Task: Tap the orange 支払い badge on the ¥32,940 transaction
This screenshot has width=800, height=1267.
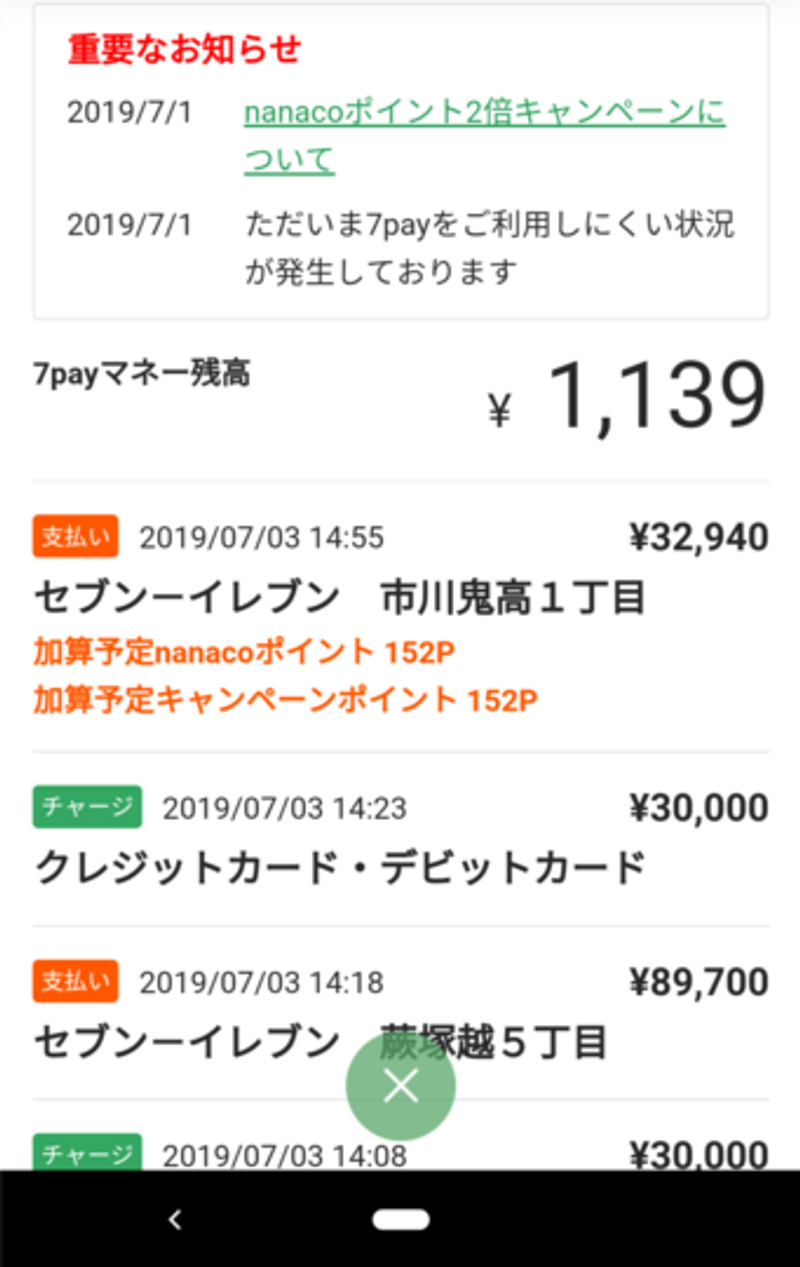Action: click(x=73, y=537)
